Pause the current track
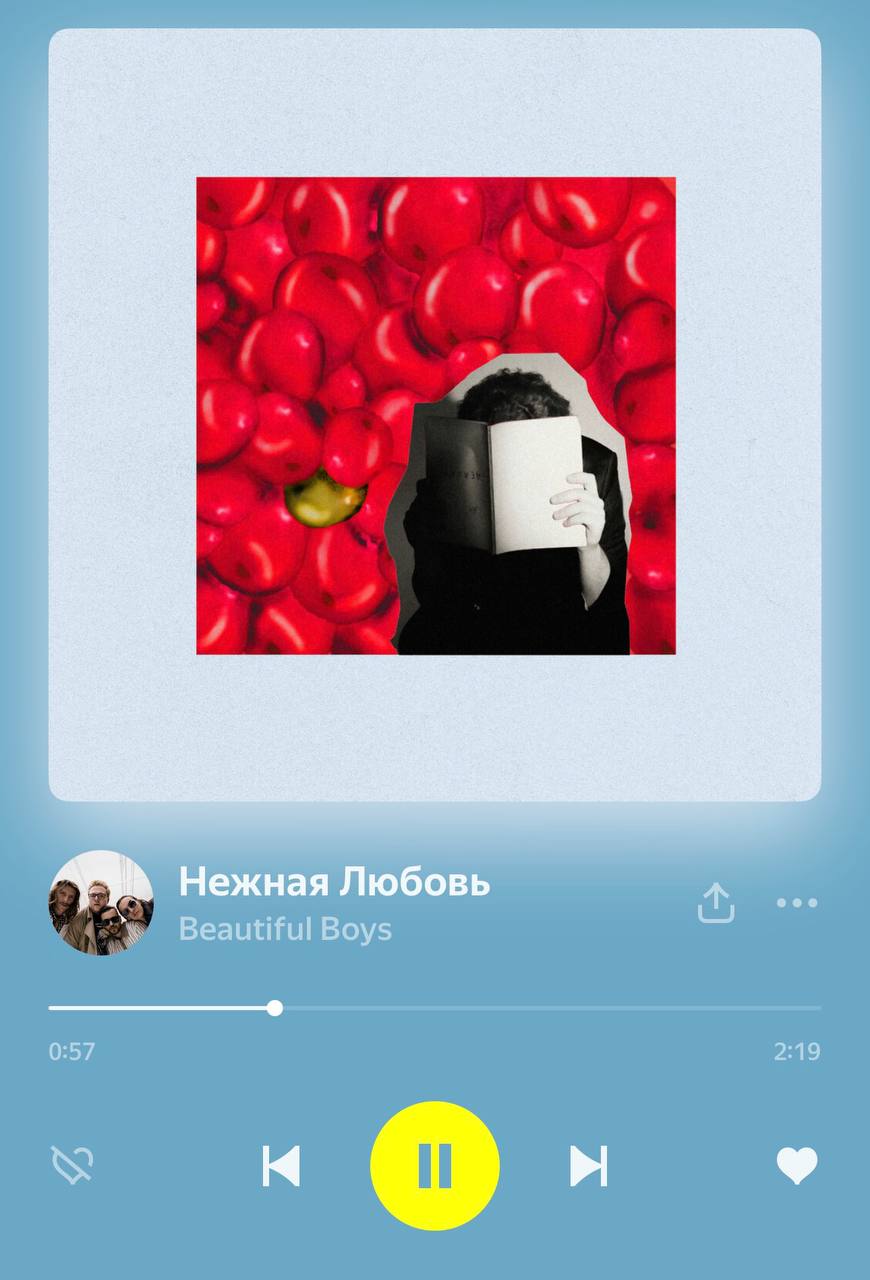This screenshot has height=1280, width=870. tap(434, 1165)
